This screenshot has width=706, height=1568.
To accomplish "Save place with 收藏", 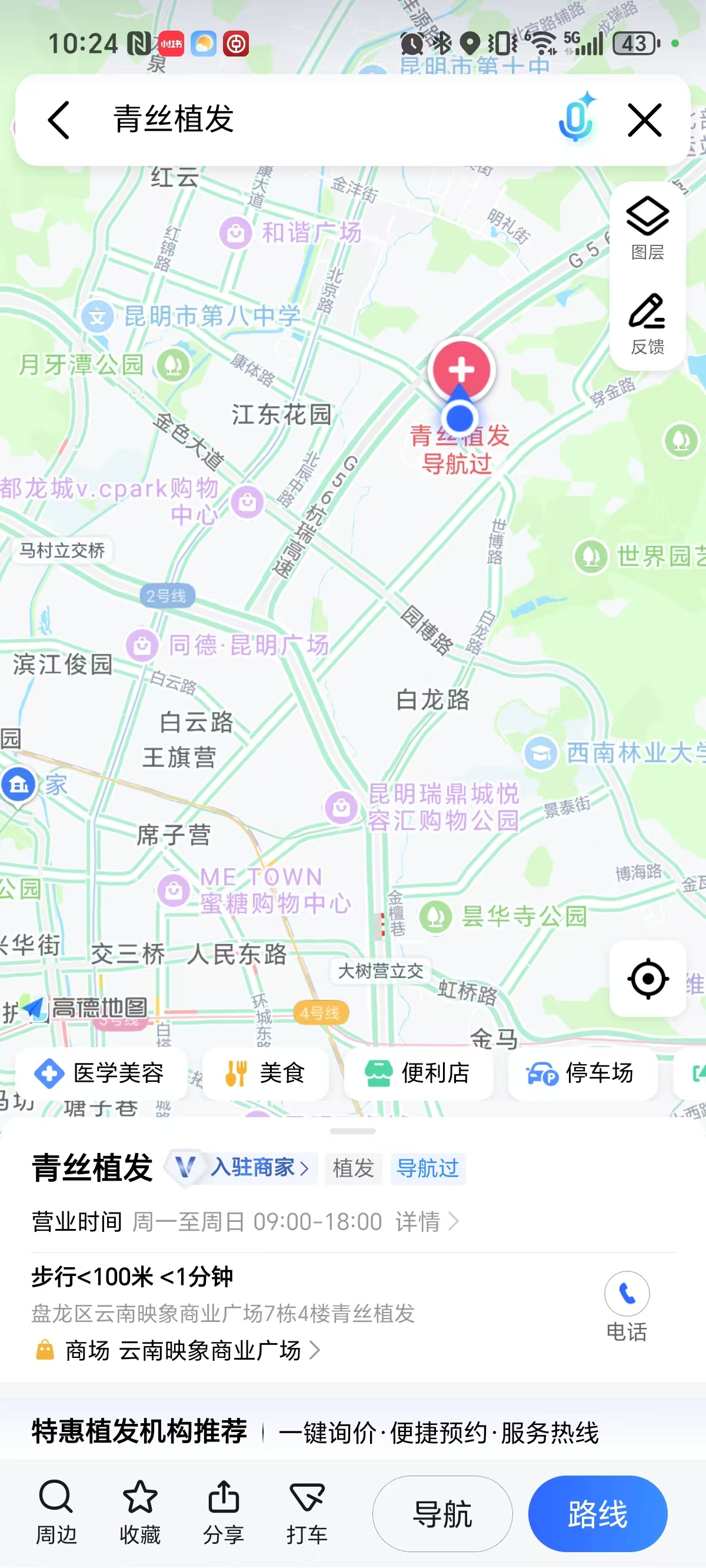I will [x=140, y=1512].
